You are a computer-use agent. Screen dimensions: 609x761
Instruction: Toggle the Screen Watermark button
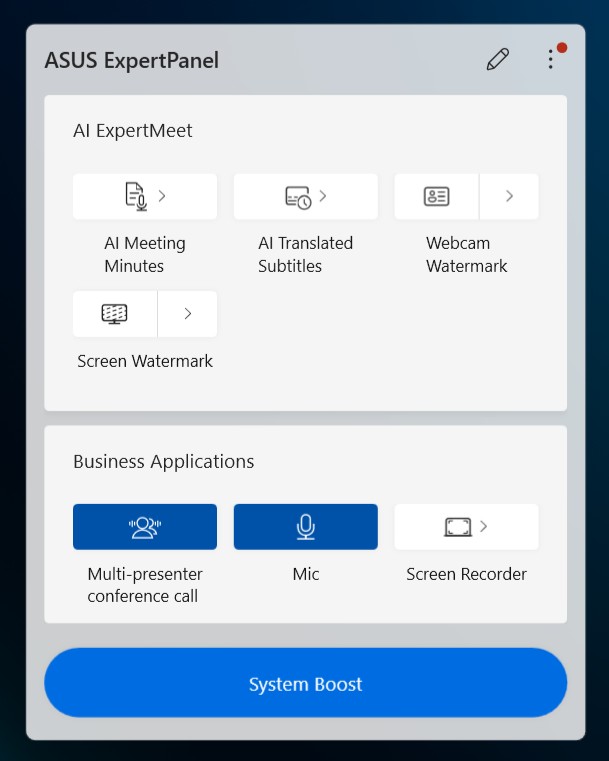pos(115,314)
